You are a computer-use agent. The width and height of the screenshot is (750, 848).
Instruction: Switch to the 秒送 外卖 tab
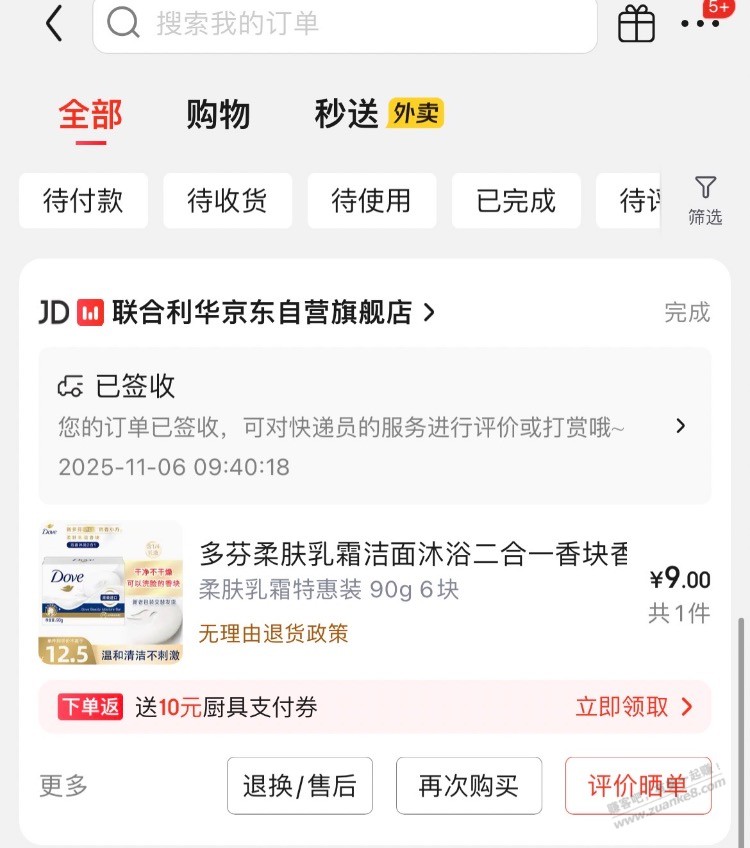(x=378, y=114)
